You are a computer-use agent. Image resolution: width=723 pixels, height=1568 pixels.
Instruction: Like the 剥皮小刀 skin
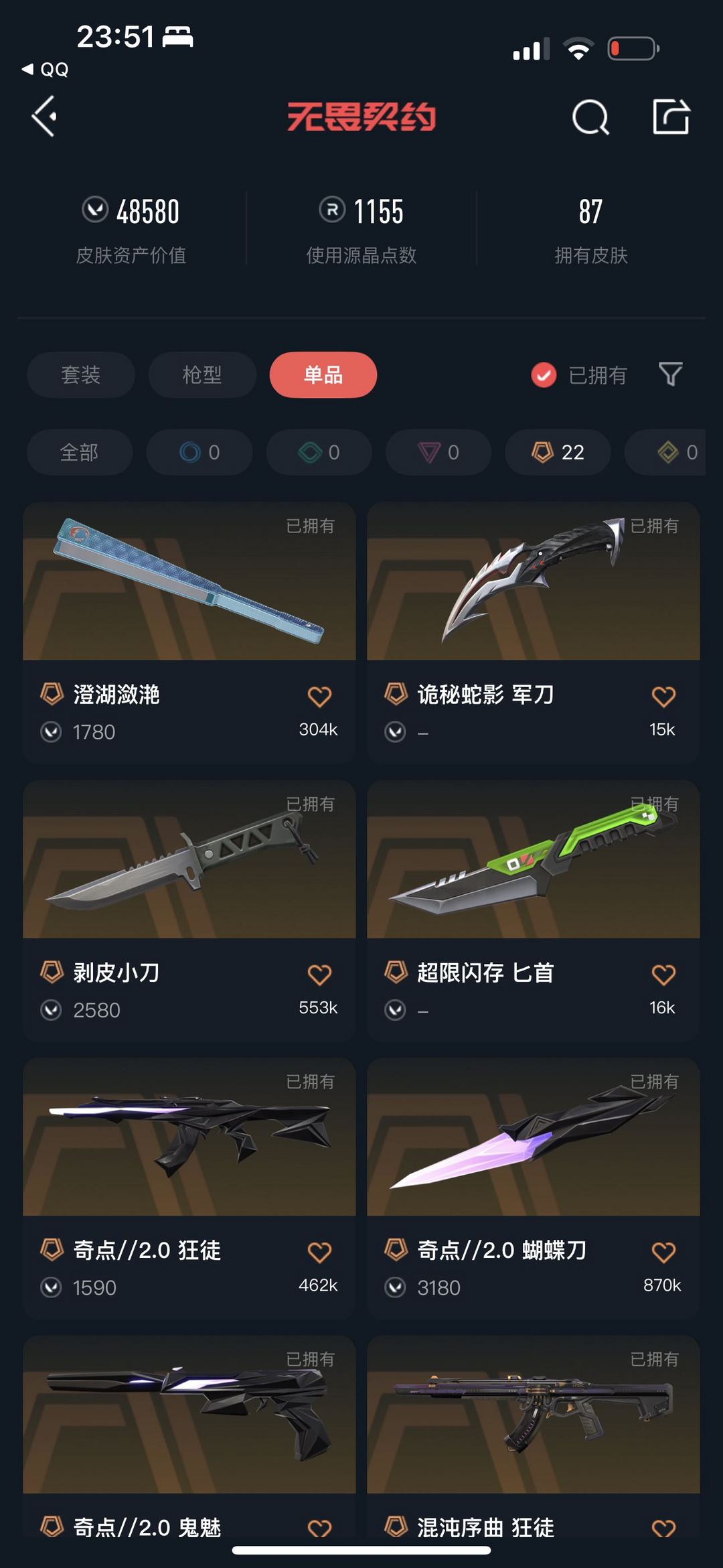[319, 975]
